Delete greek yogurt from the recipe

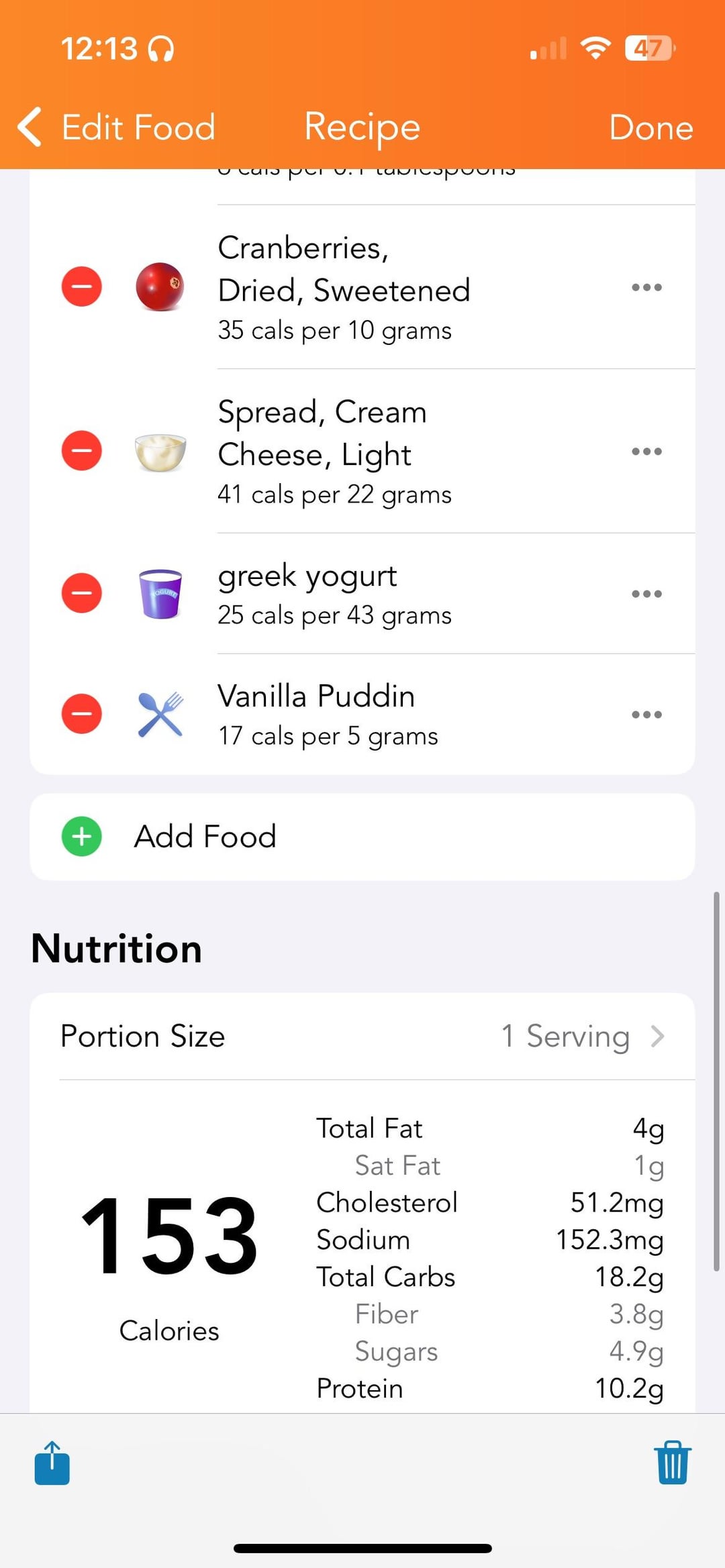pyautogui.click(x=82, y=593)
